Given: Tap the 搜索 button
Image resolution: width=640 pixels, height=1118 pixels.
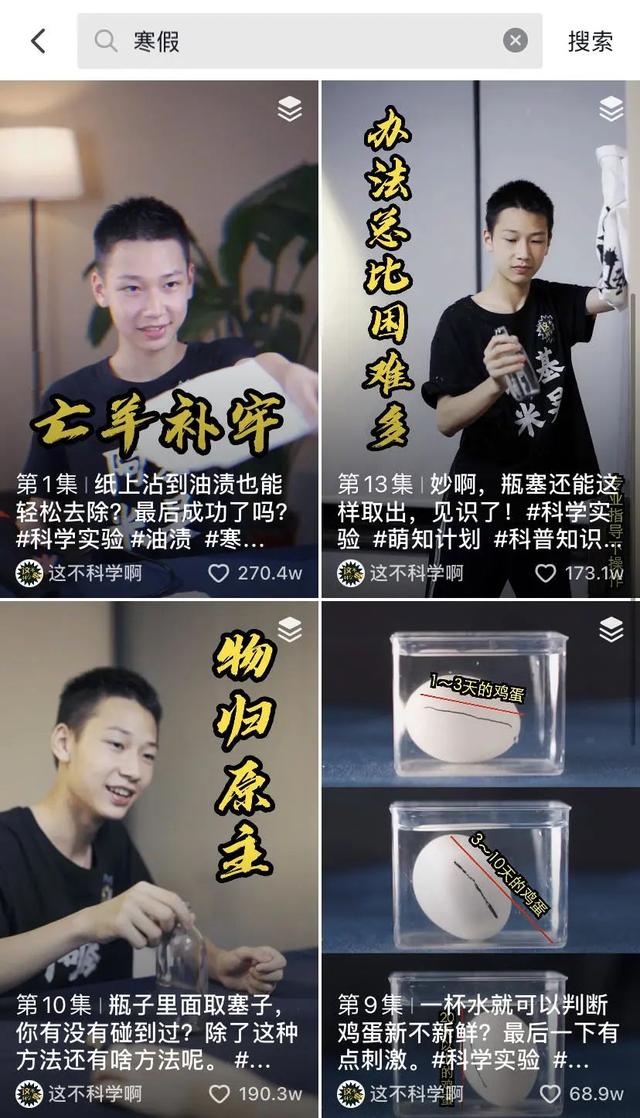Looking at the screenshot, I should point(590,41).
